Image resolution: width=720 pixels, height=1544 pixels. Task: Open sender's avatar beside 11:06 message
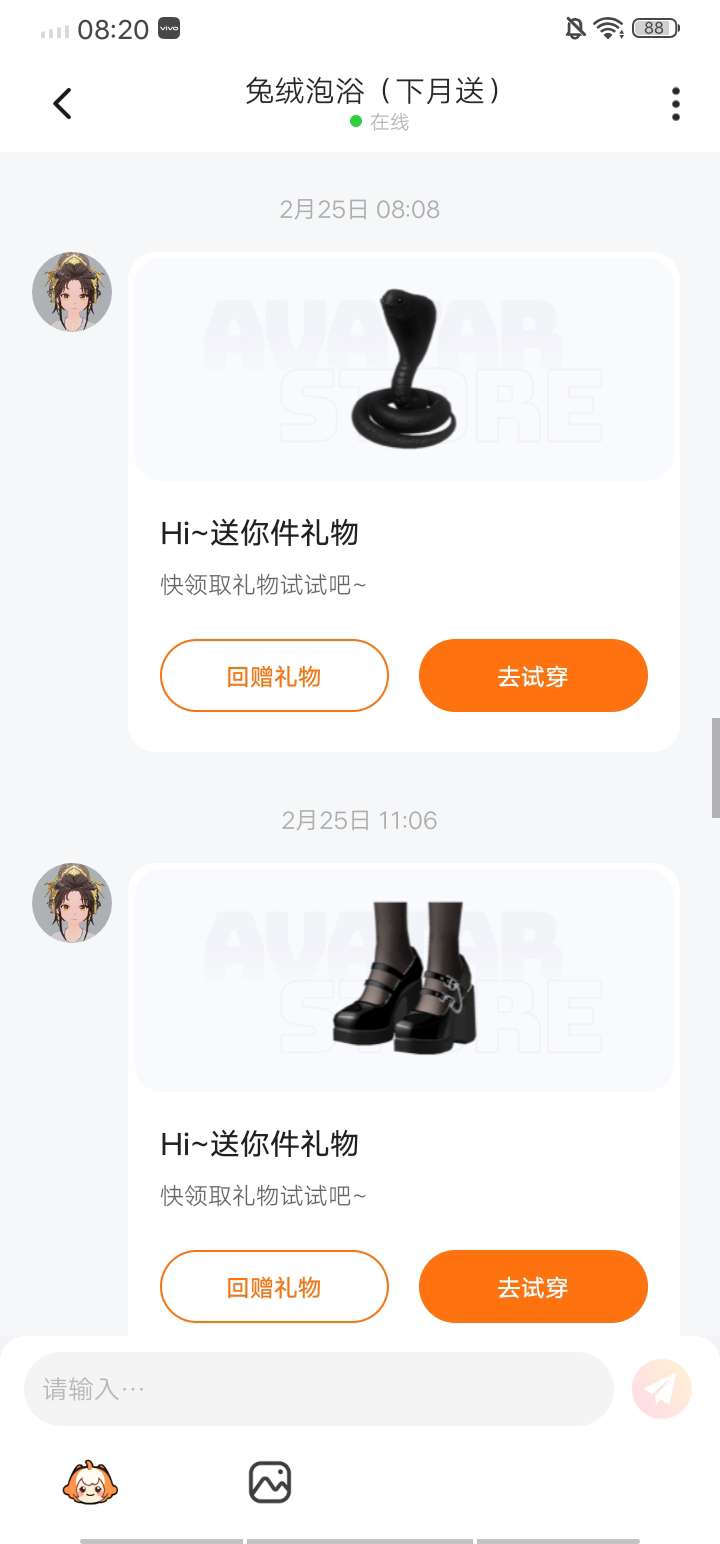coord(72,903)
